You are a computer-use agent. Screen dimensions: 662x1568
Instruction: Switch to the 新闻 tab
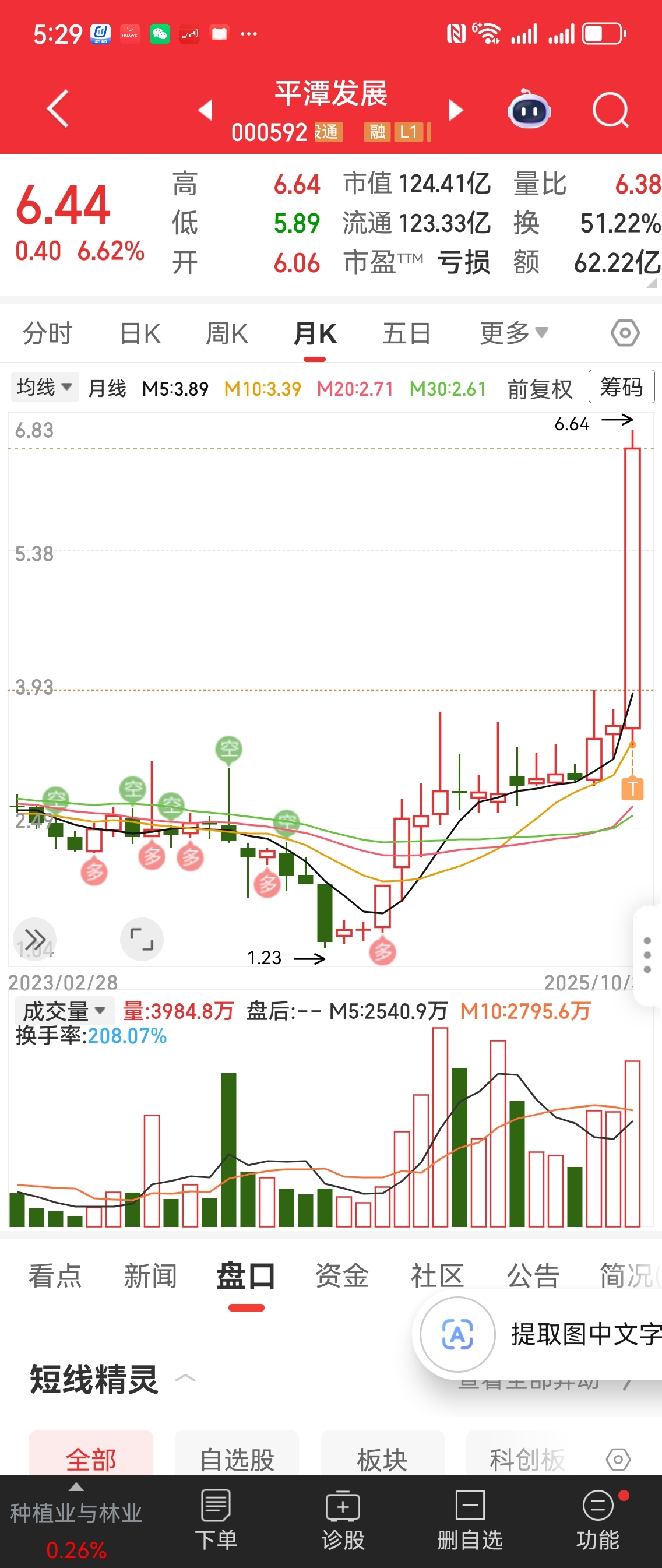tap(150, 1275)
